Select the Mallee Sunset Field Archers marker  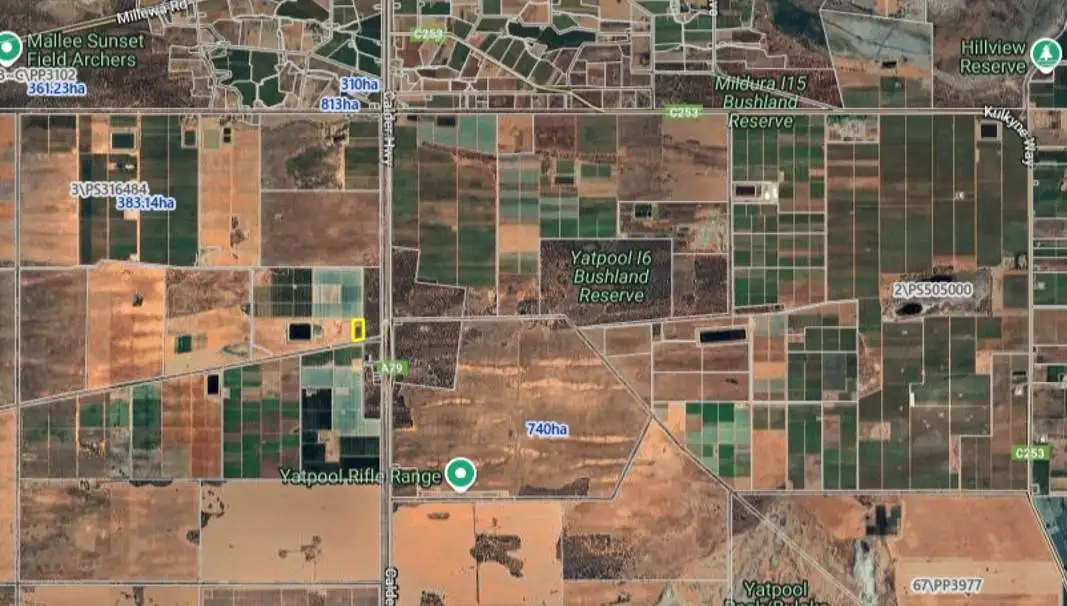pyautogui.click(x=9, y=45)
